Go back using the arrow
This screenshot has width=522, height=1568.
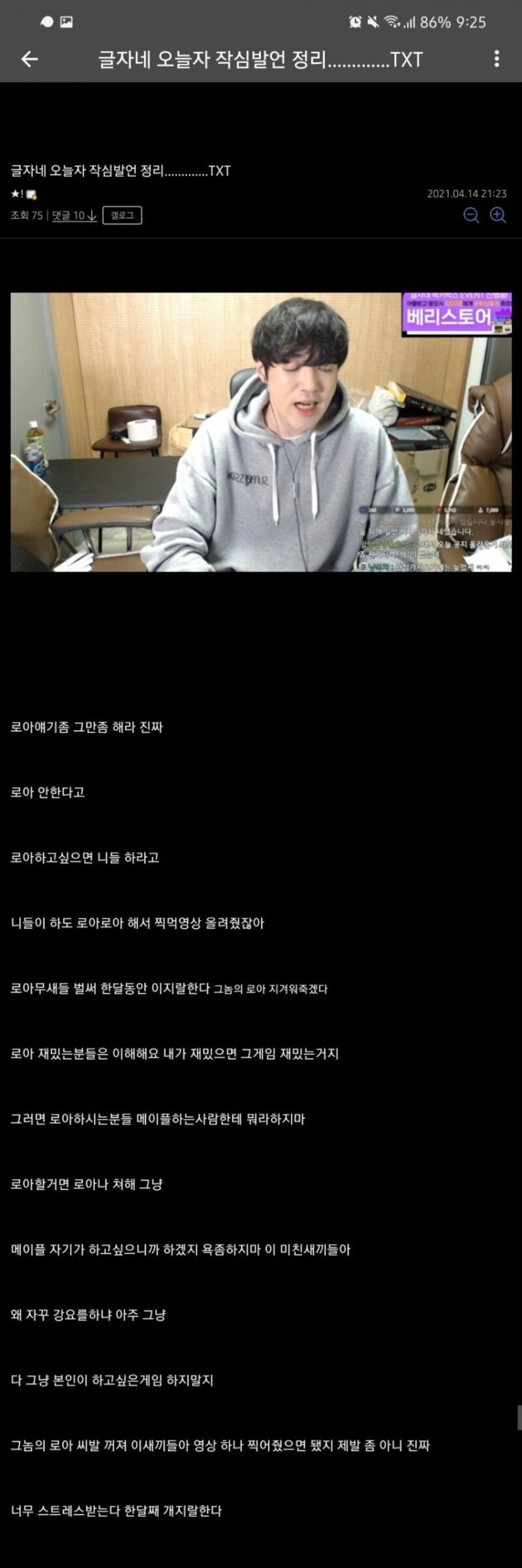29,59
